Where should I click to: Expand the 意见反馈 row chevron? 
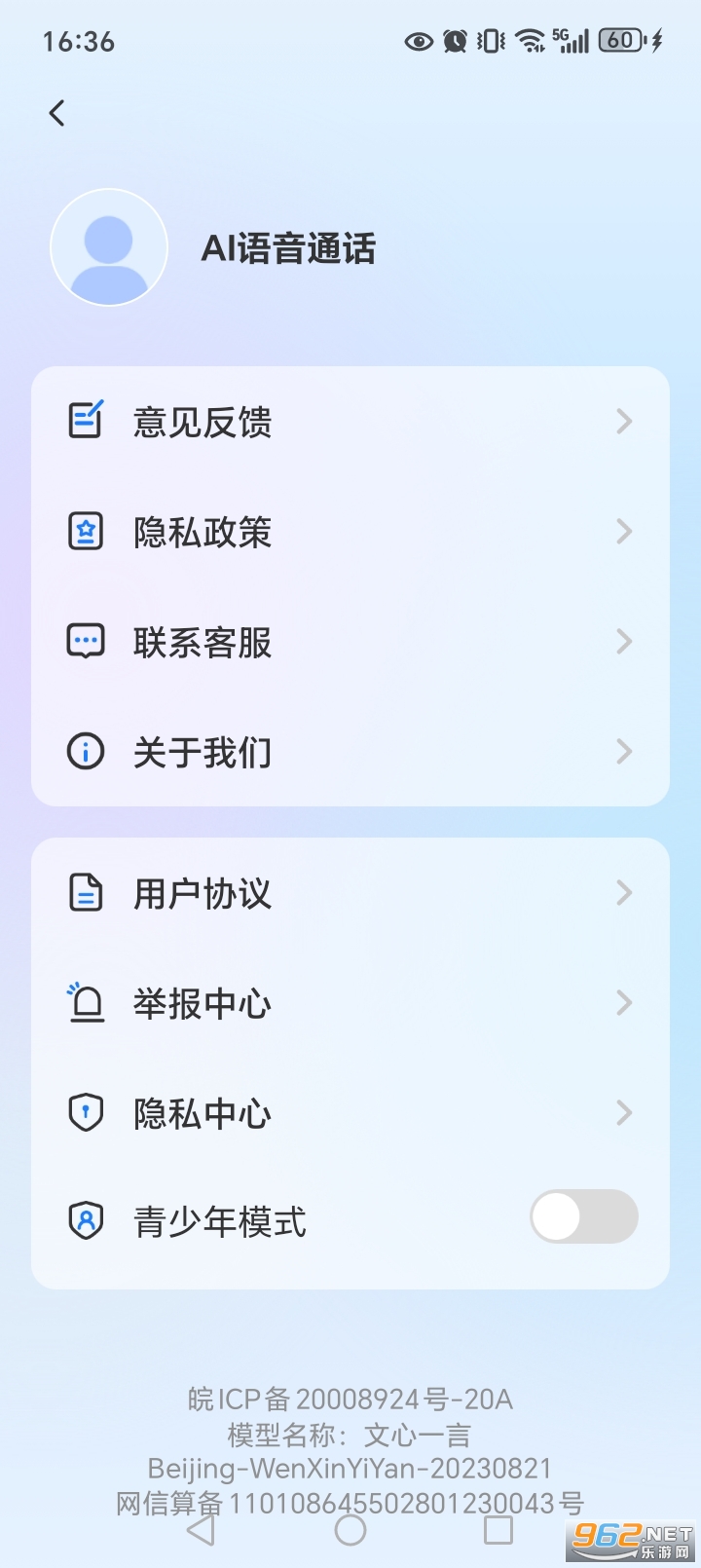coord(624,420)
